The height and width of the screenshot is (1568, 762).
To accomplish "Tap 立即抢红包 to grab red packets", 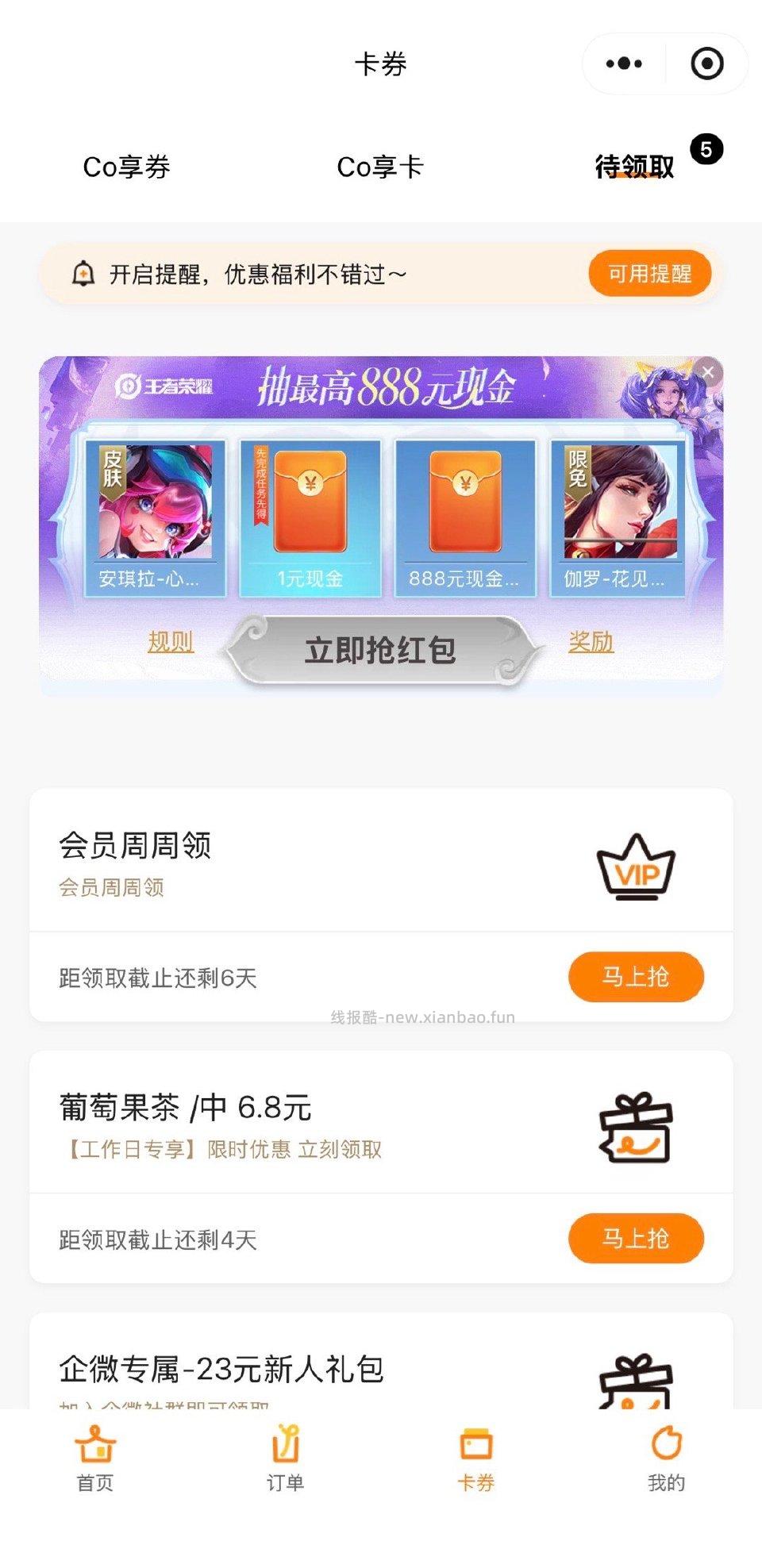I will (x=381, y=648).
